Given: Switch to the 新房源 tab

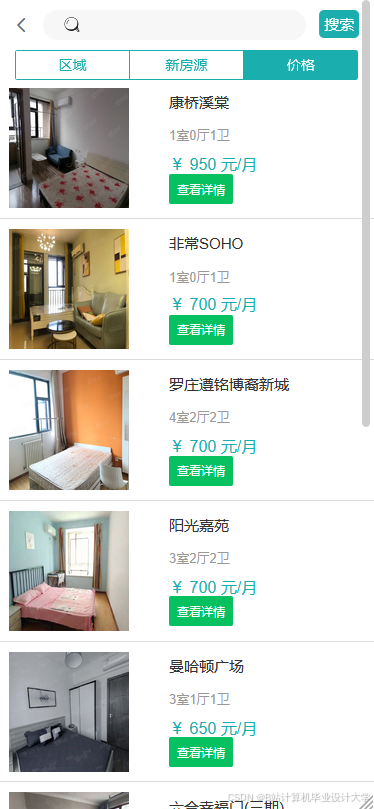Looking at the screenshot, I should (186, 65).
